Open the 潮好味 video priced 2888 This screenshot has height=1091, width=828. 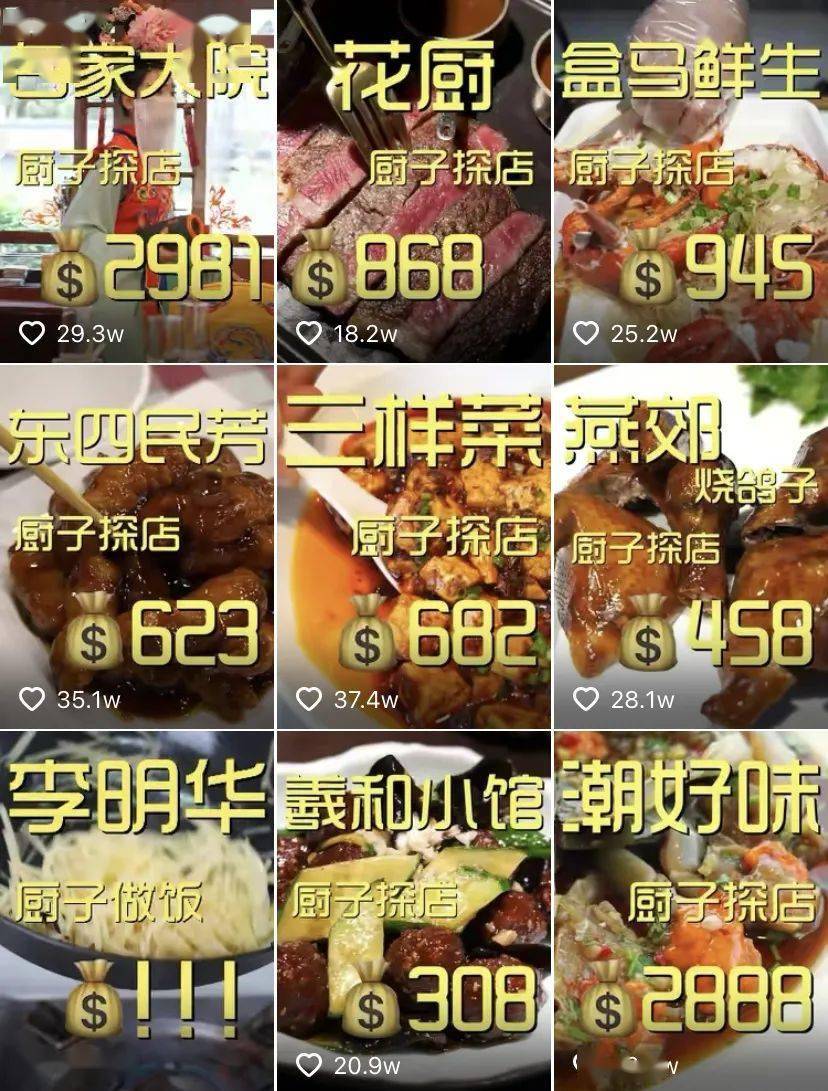(691, 910)
